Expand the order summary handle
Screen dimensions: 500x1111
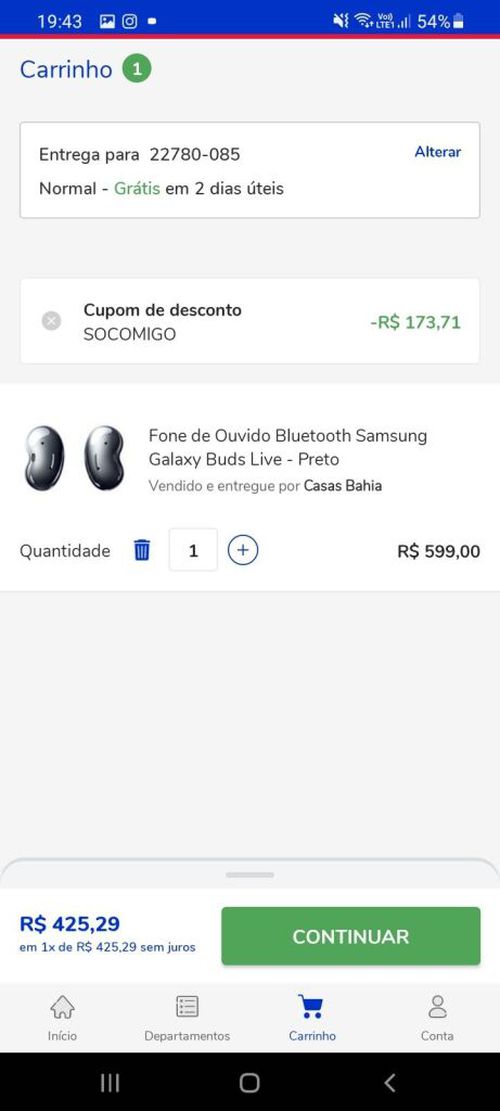[250, 875]
